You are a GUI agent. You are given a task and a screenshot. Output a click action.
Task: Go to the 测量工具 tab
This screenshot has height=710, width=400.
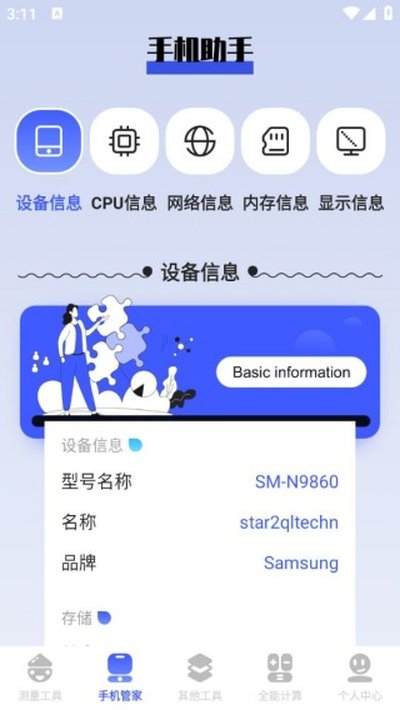coord(40,677)
